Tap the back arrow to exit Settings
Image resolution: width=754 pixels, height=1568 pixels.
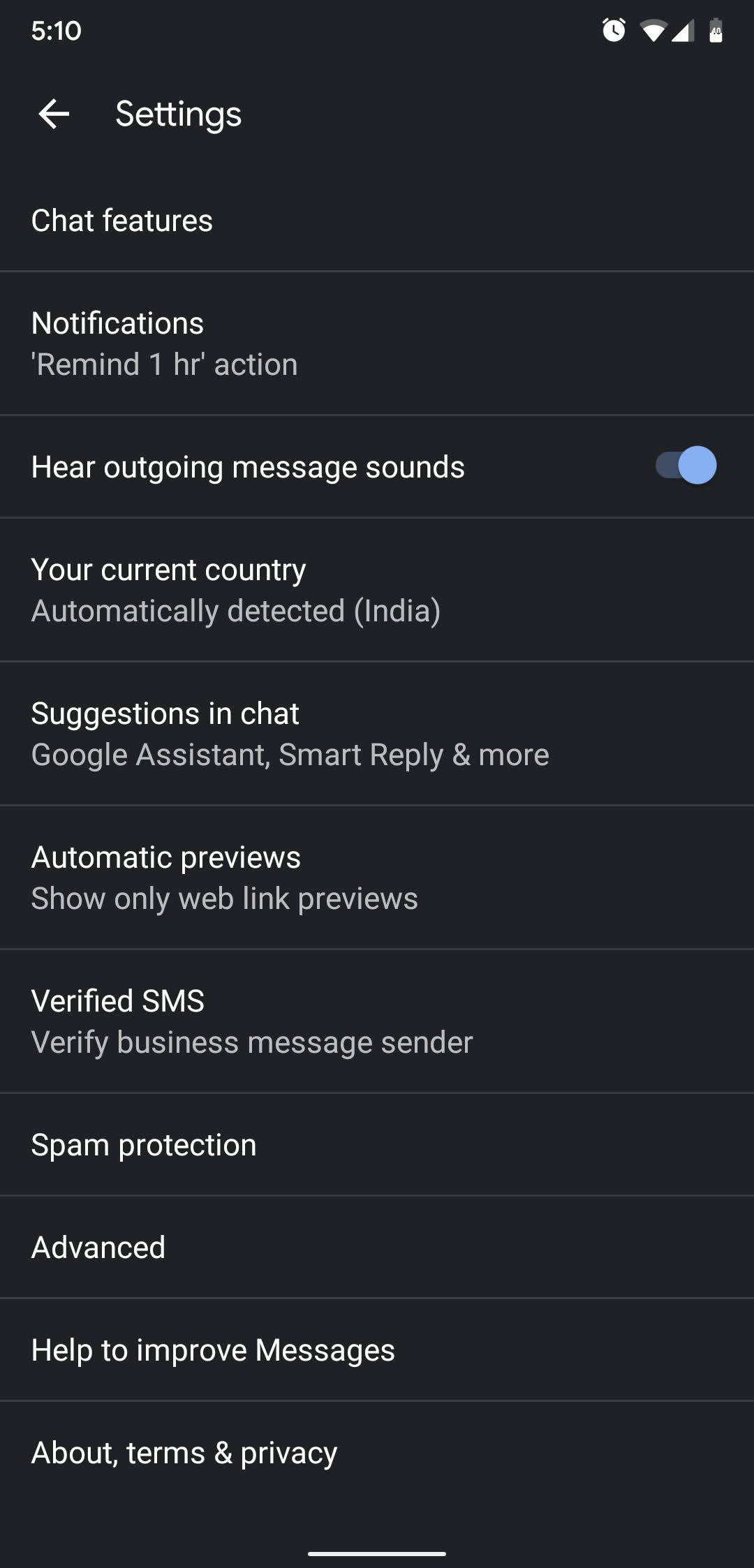[53, 115]
